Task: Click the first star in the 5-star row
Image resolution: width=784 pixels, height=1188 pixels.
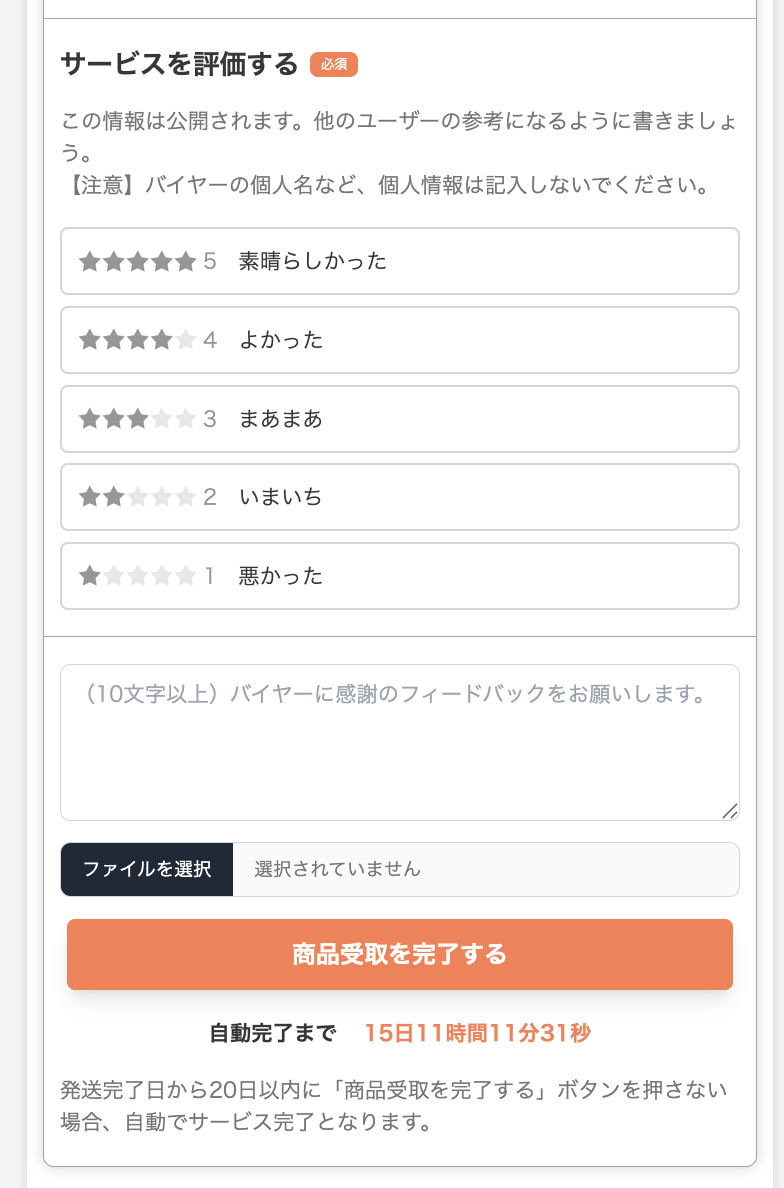Action: tap(89, 261)
